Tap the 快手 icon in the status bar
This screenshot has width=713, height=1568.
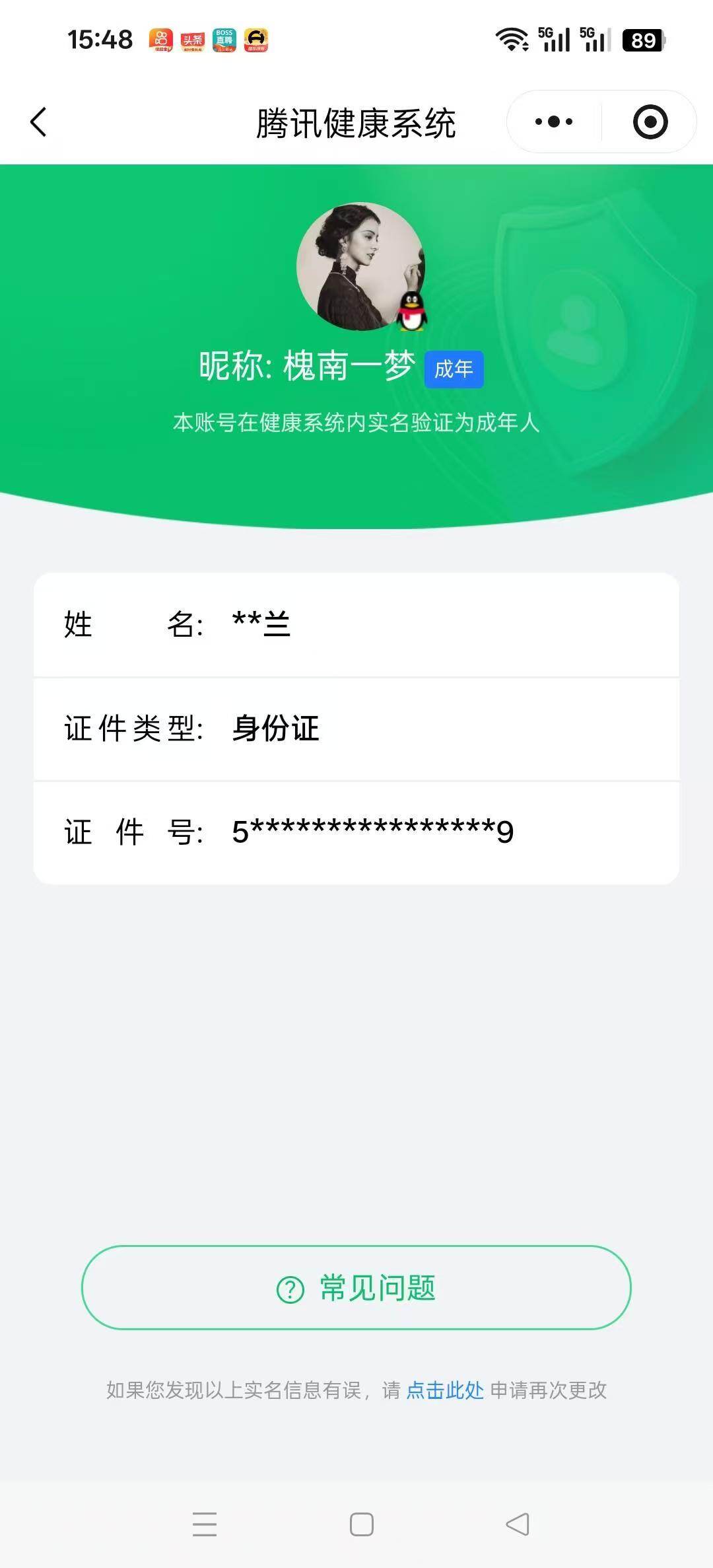[x=159, y=40]
